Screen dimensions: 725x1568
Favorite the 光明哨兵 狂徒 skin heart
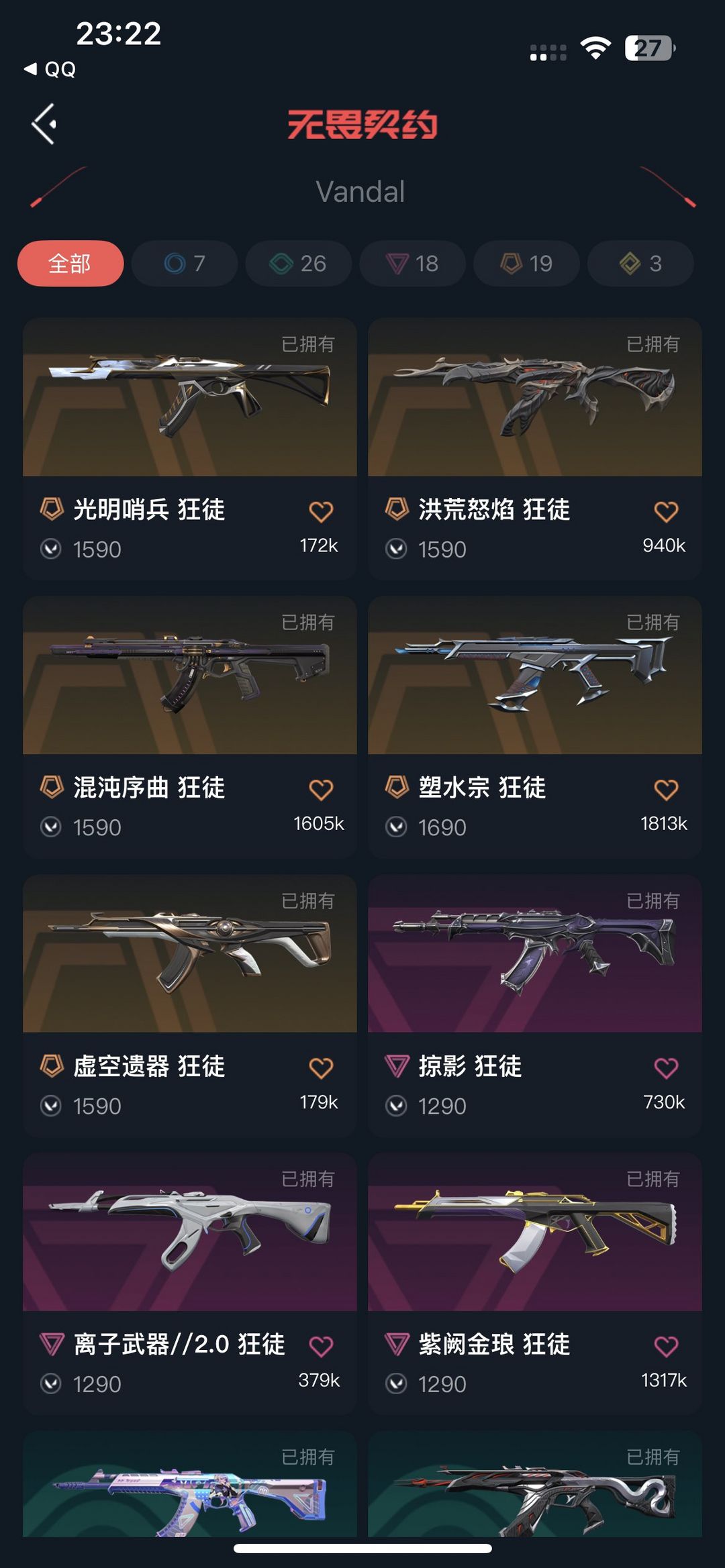pyautogui.click(x=320, y=510)
